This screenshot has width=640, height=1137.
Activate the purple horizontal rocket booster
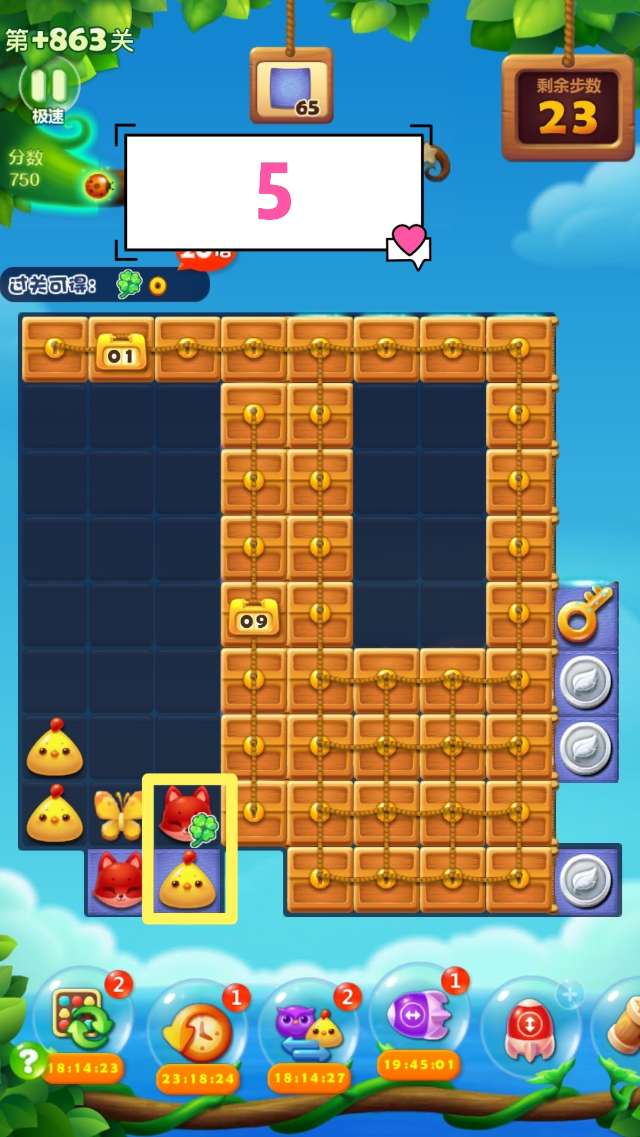[417, 1018]
